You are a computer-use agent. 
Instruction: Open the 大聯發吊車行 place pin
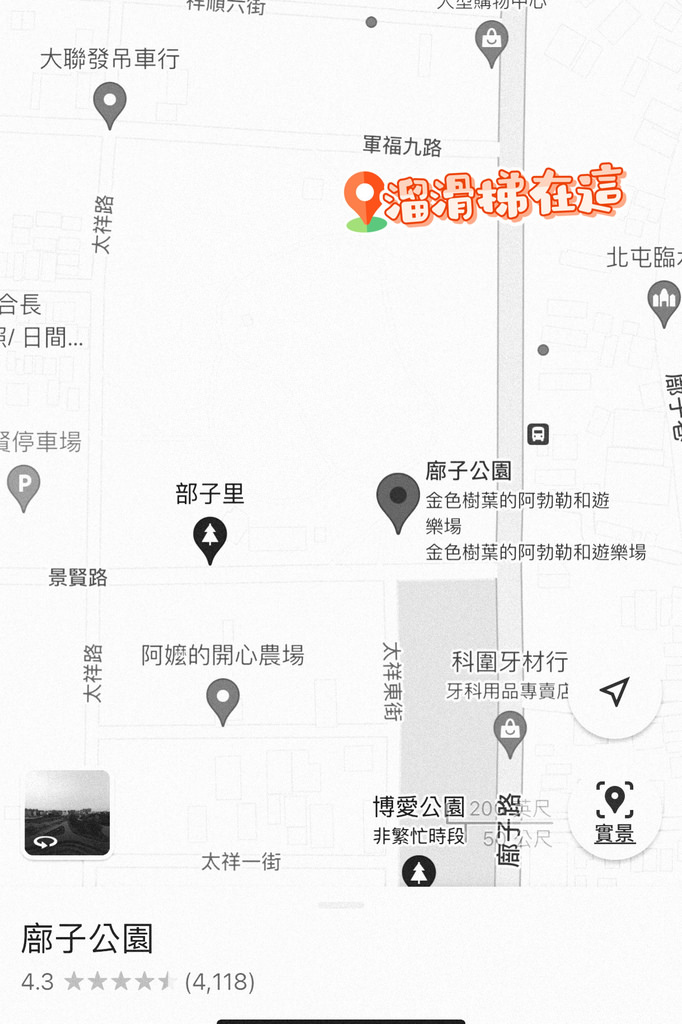(x=110, y=102)
